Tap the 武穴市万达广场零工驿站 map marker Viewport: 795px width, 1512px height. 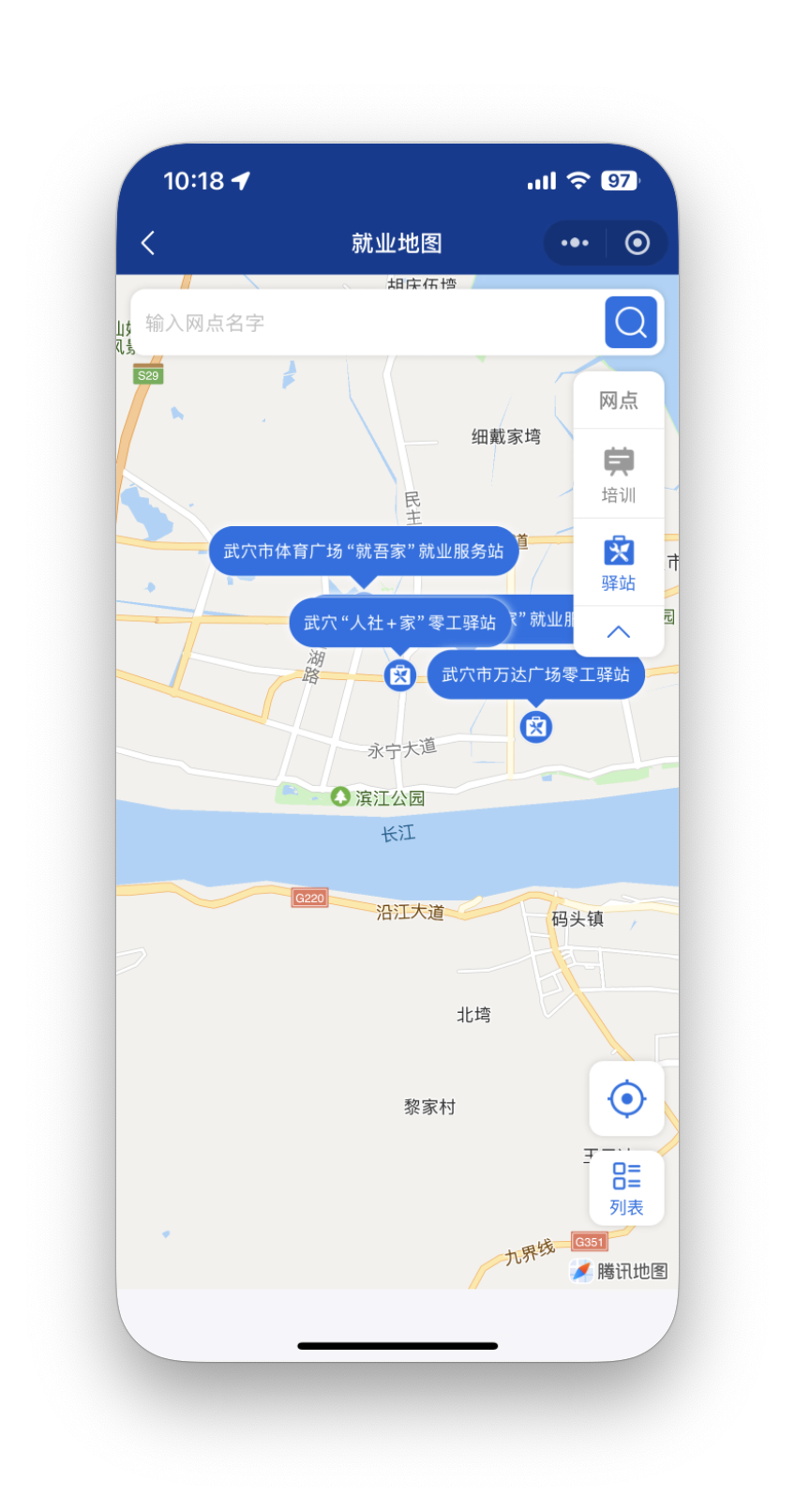pos(535,726)
